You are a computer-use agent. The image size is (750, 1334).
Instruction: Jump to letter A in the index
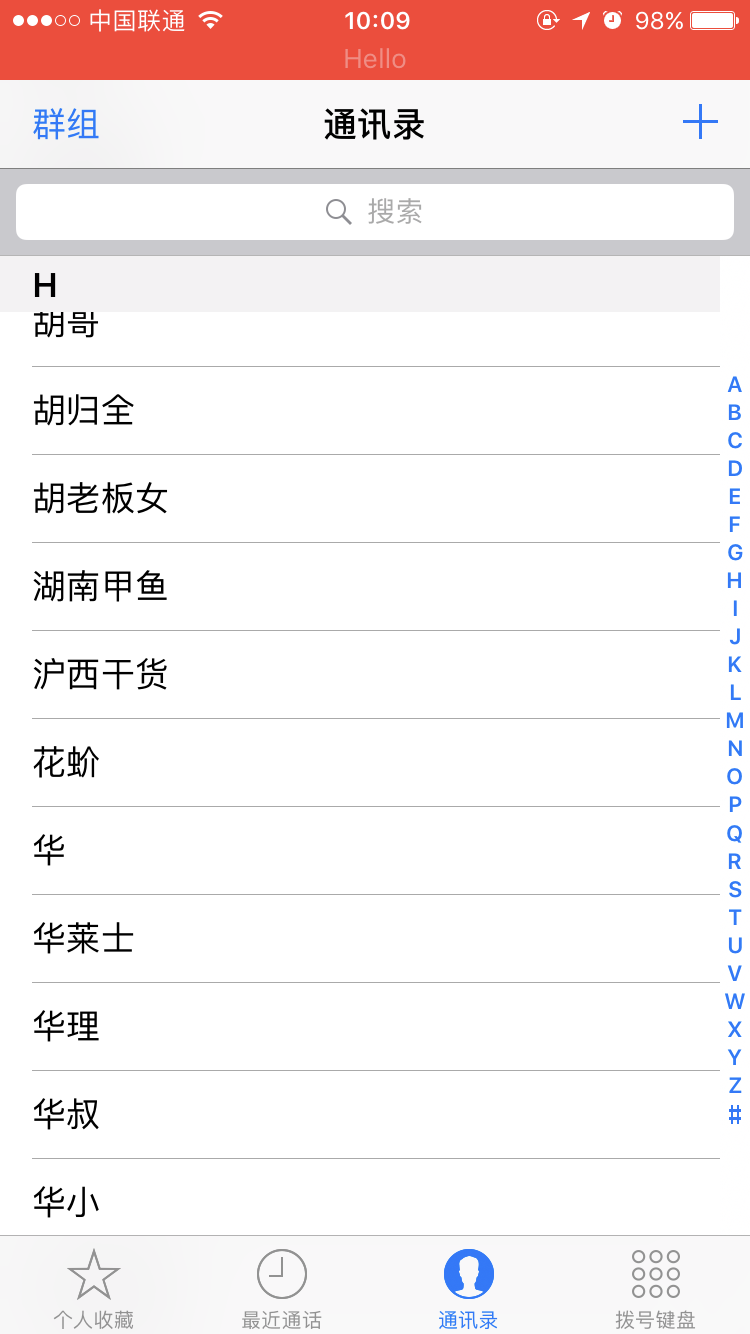pos(735,385)
